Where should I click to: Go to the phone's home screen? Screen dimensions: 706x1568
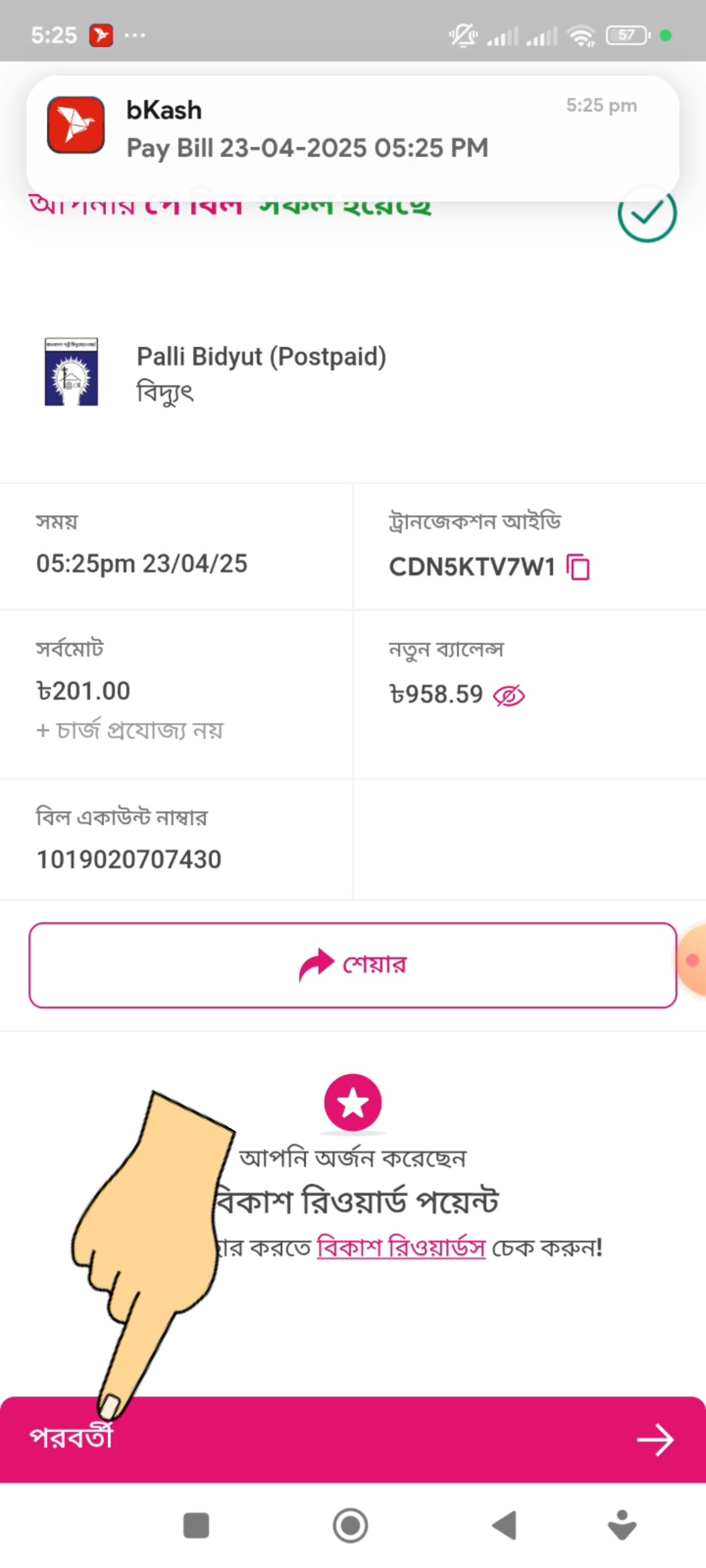click(x=350, y=1526)
